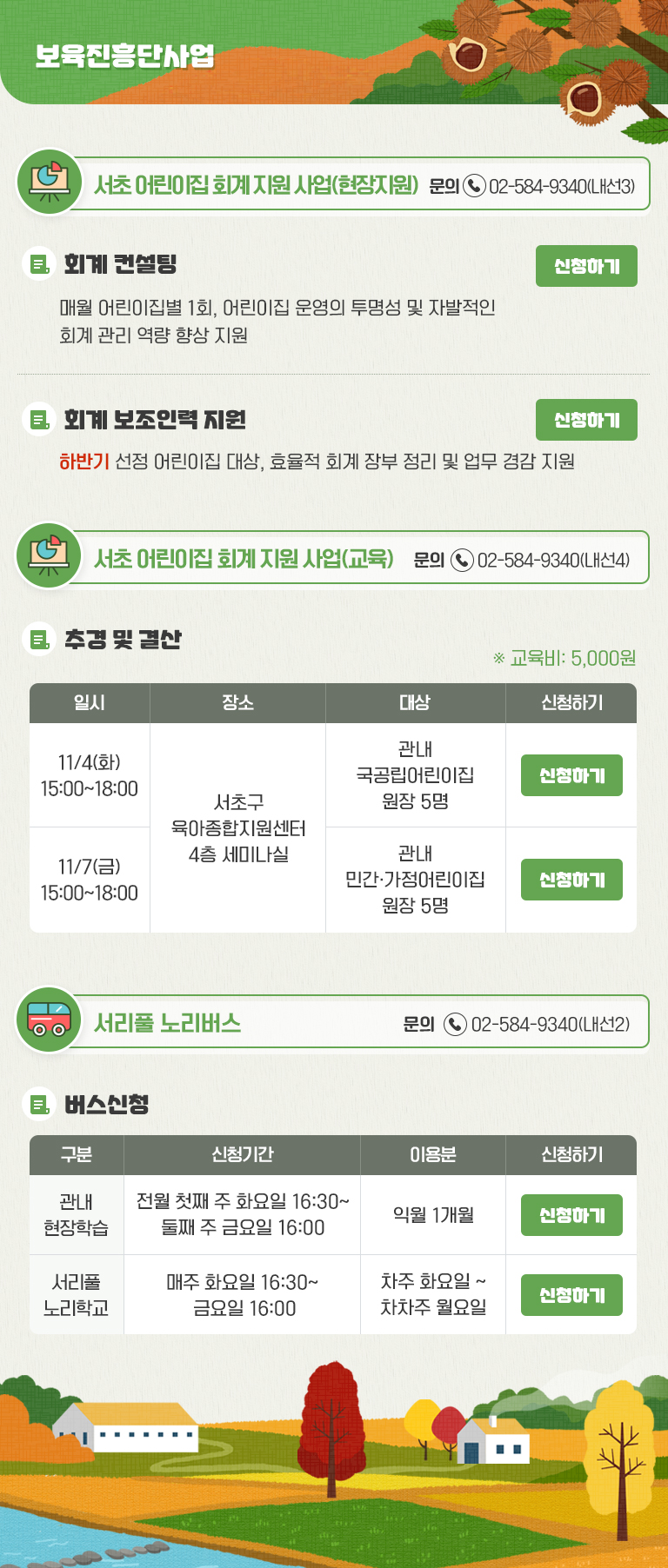Apply for the 11/4(화) 국공립어린이집 session

pos(571,775)
